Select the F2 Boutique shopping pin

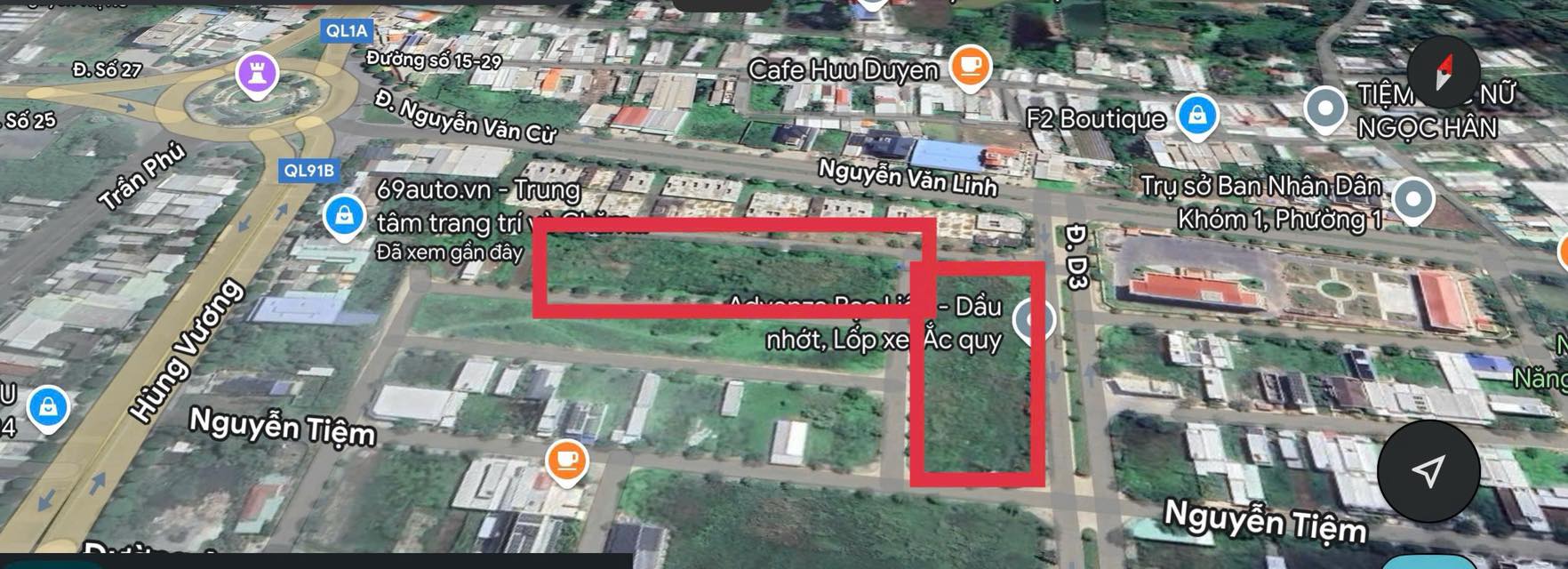1197,116
